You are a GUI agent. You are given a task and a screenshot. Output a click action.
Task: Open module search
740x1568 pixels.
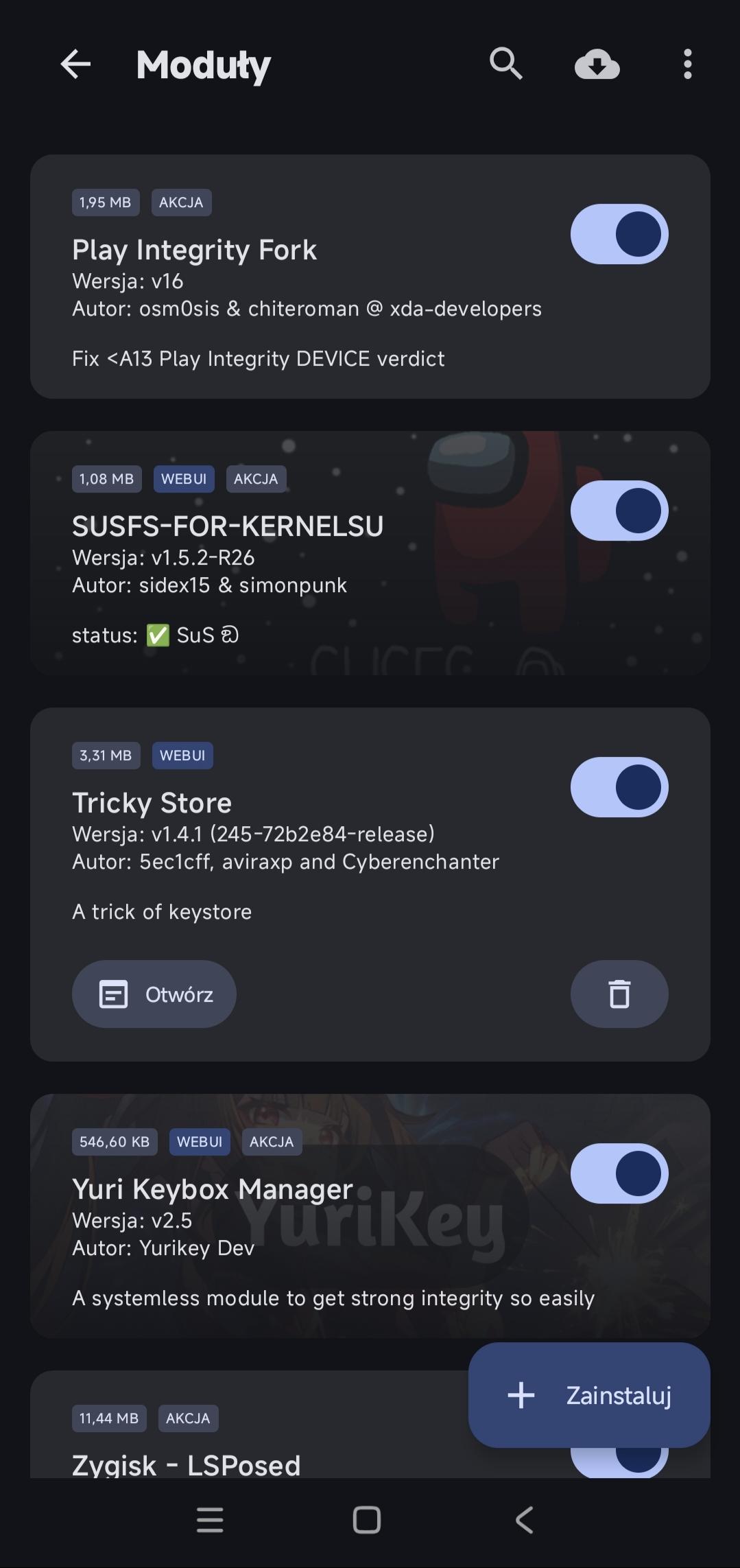point(506,65)
